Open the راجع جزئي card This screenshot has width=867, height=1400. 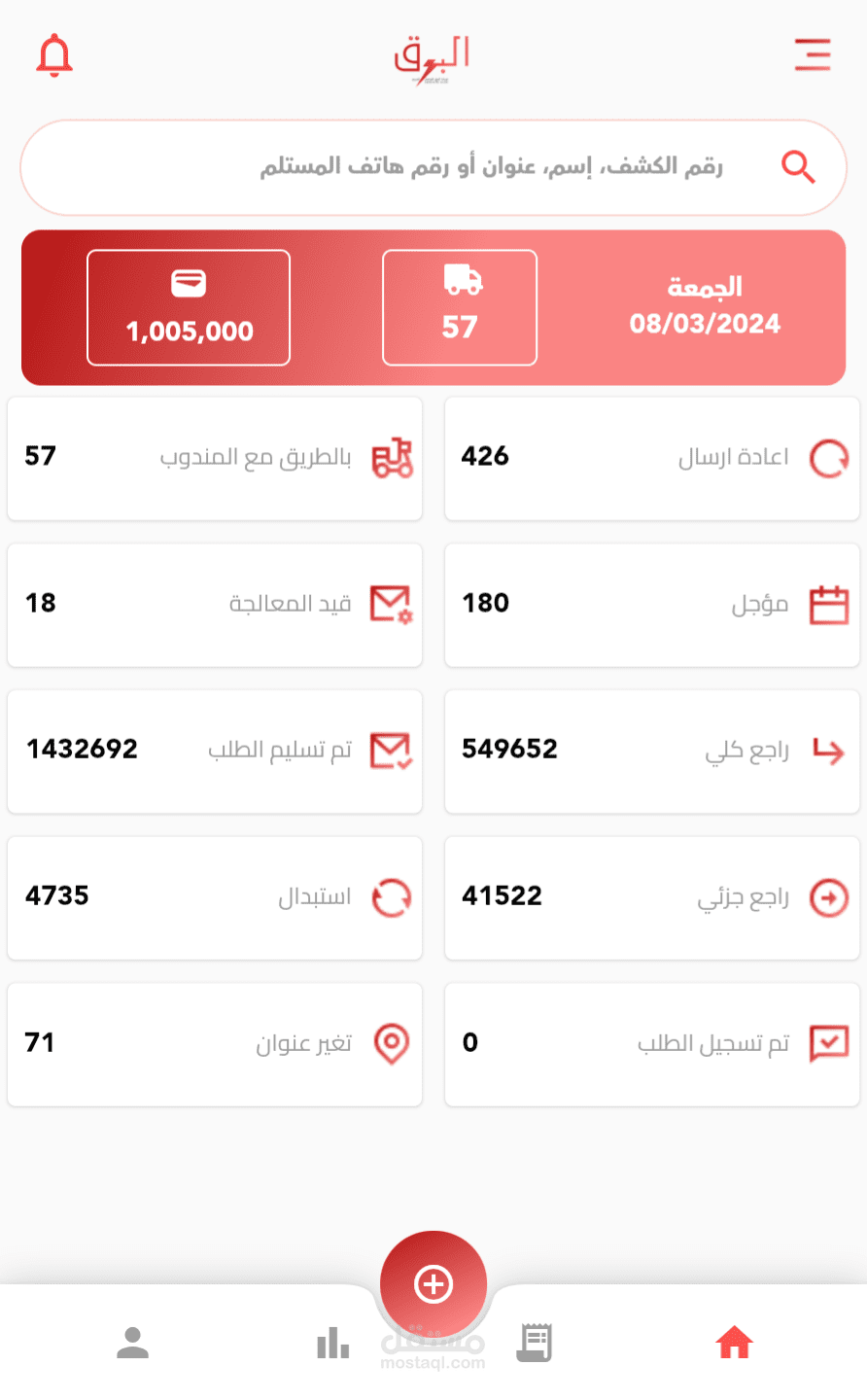point(651,897)
